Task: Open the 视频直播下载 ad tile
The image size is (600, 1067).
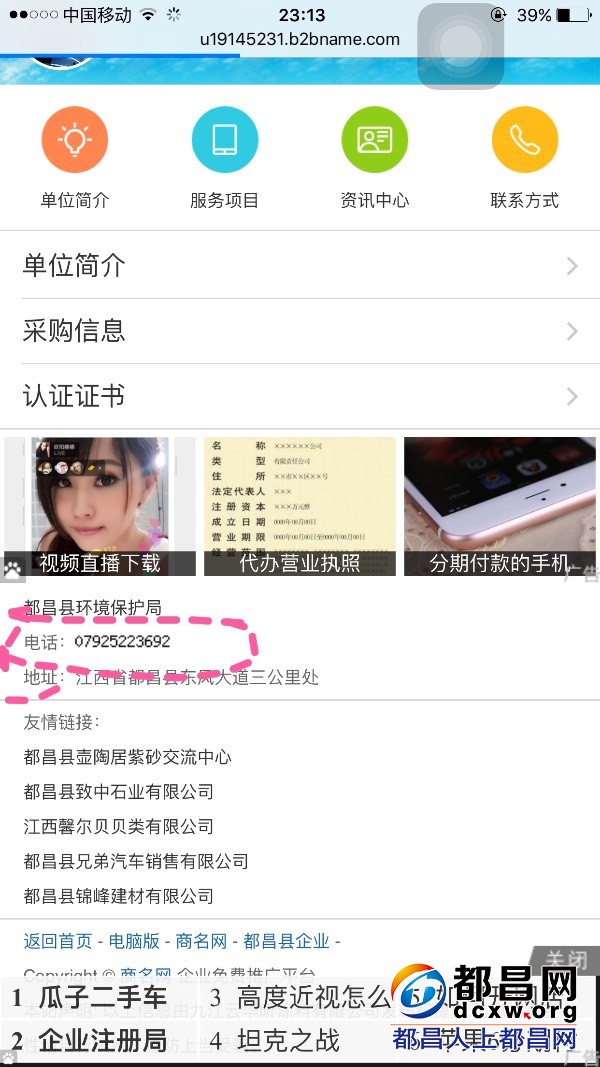Action: coord(100,506)
